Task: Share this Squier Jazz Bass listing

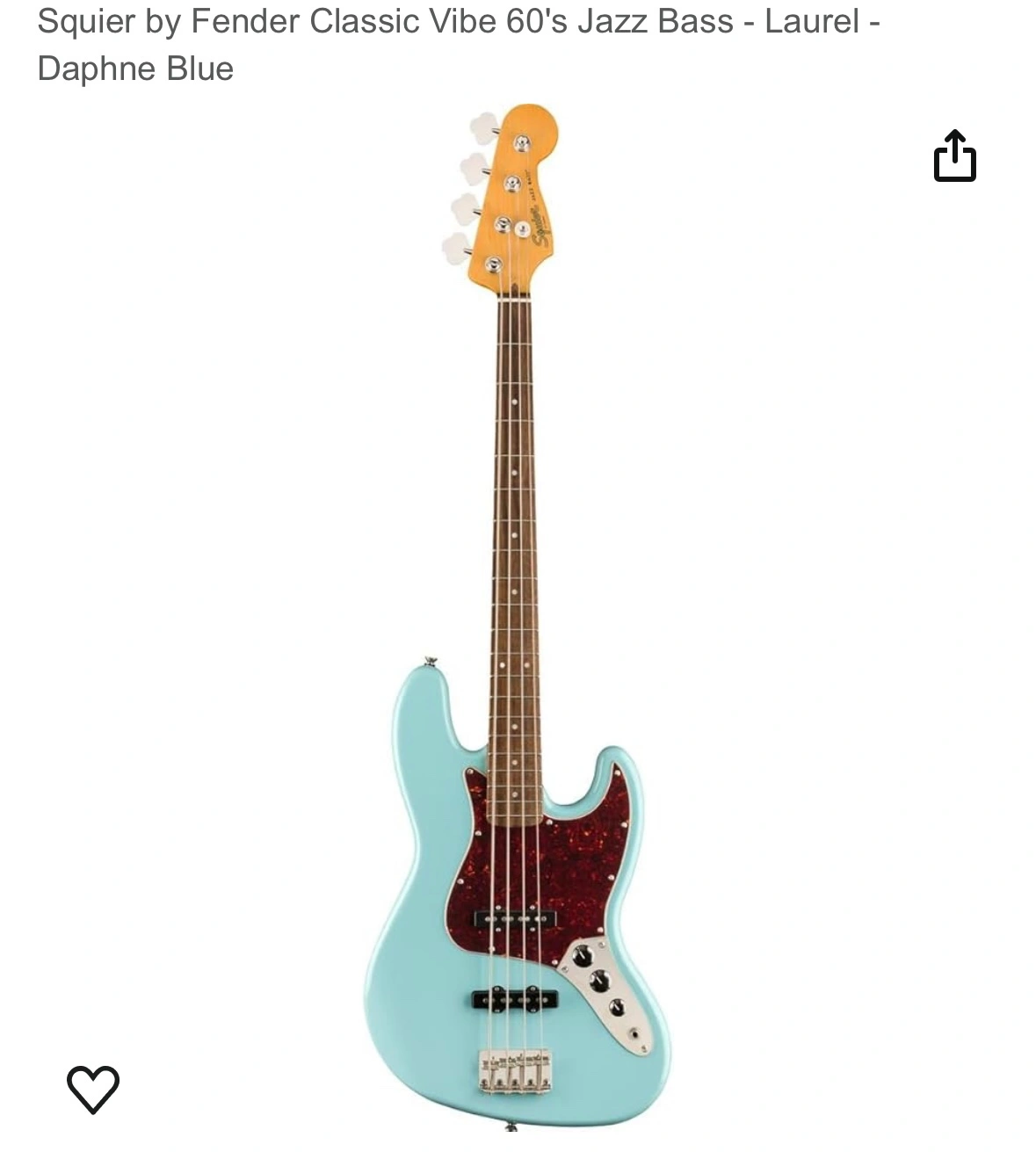Action: click(954, 156)
